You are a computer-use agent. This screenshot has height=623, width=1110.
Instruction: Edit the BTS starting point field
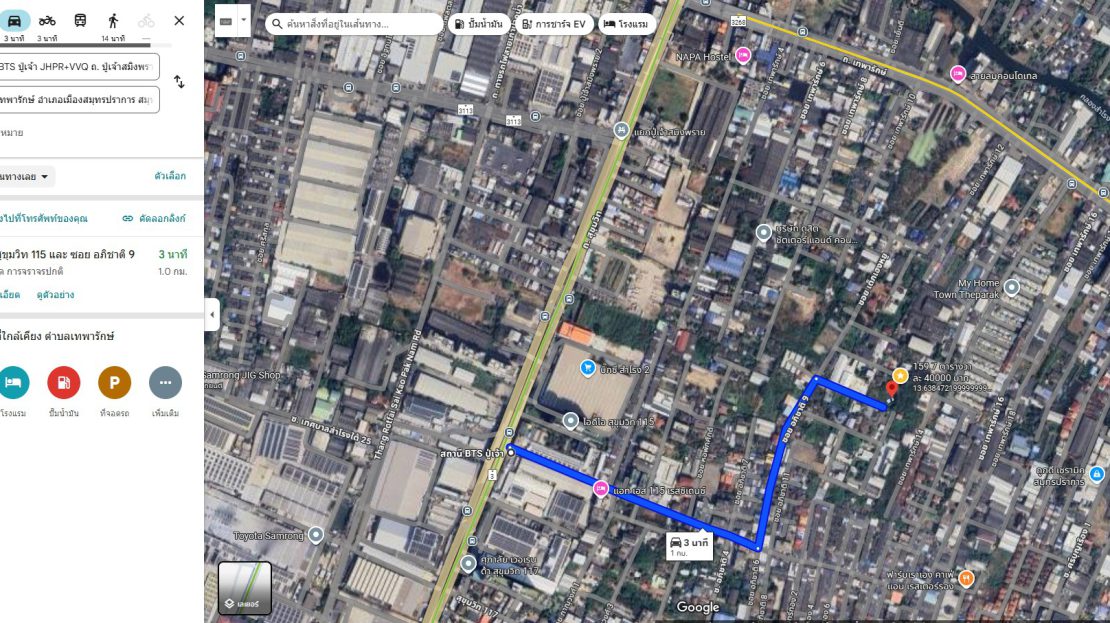(78, 67)
